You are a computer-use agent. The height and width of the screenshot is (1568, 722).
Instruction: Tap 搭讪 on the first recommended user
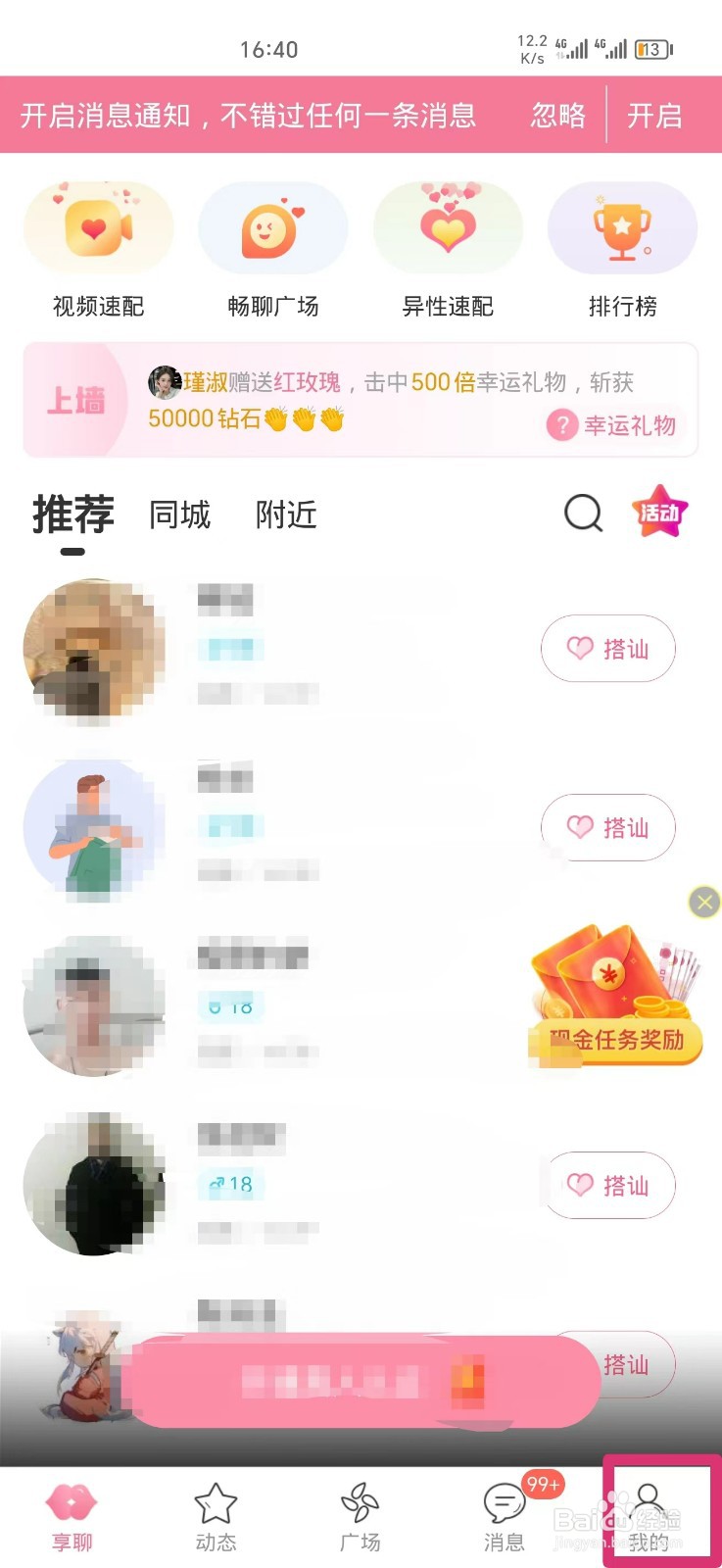coord(607,649)
